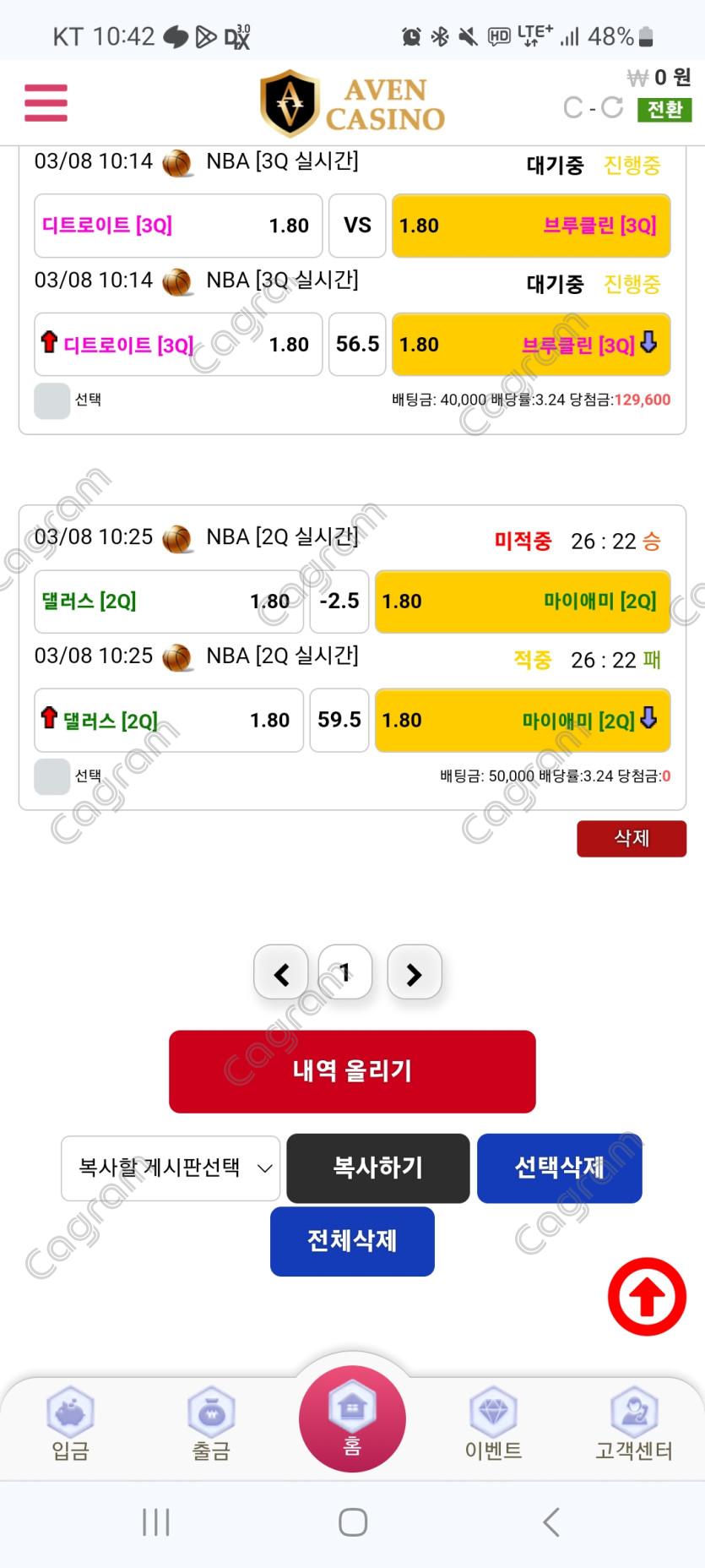The width and height of the screenshot is (705, 1568).
Task: Open the 입금 tab
Action: 70,1424
